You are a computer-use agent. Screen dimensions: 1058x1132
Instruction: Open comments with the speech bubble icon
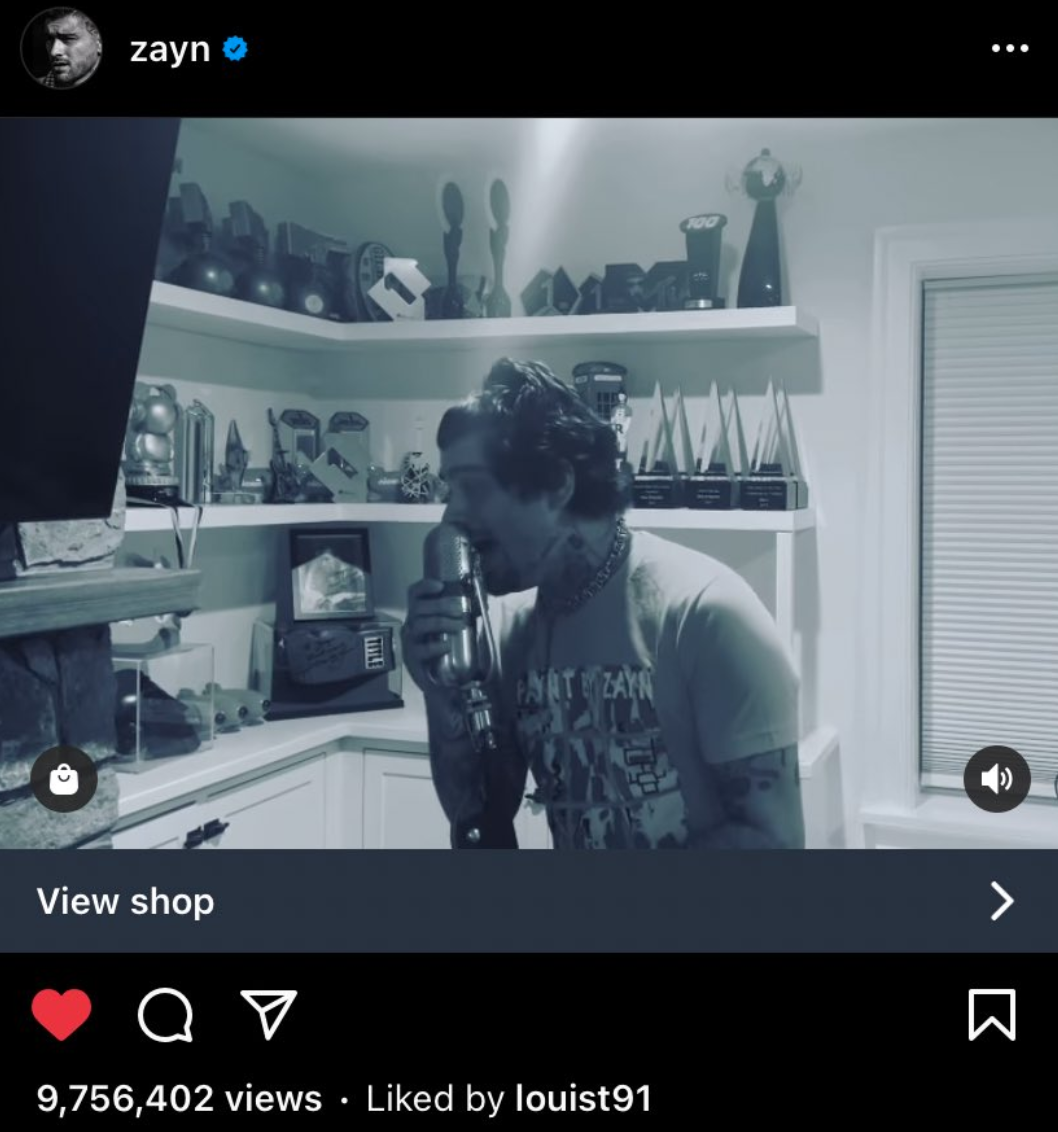click(165, 1015)
